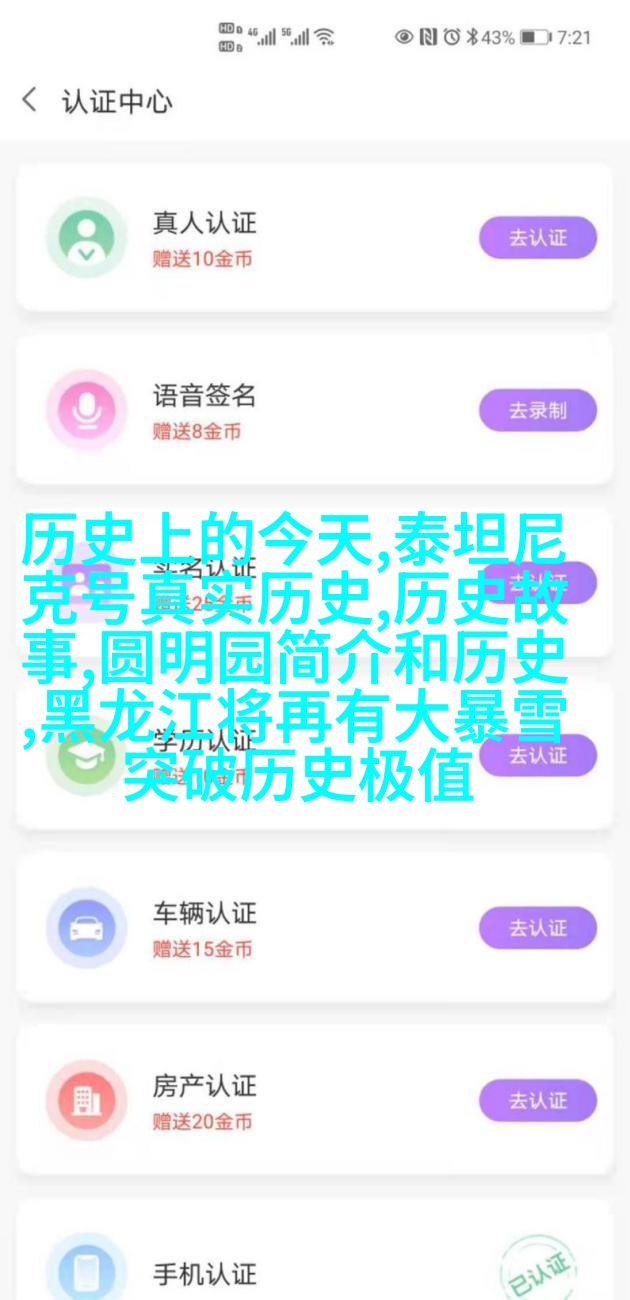Viewport: 630px width, 1300px height.
Task: Go back from 认证中心
Action: tap(30, 101)
